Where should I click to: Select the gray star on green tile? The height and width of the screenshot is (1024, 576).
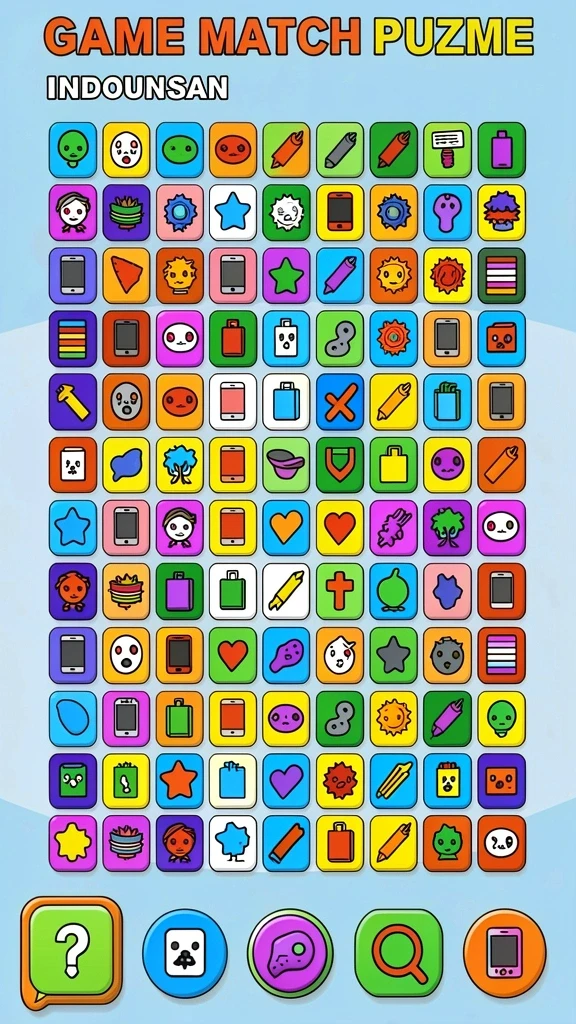[394, 655]
